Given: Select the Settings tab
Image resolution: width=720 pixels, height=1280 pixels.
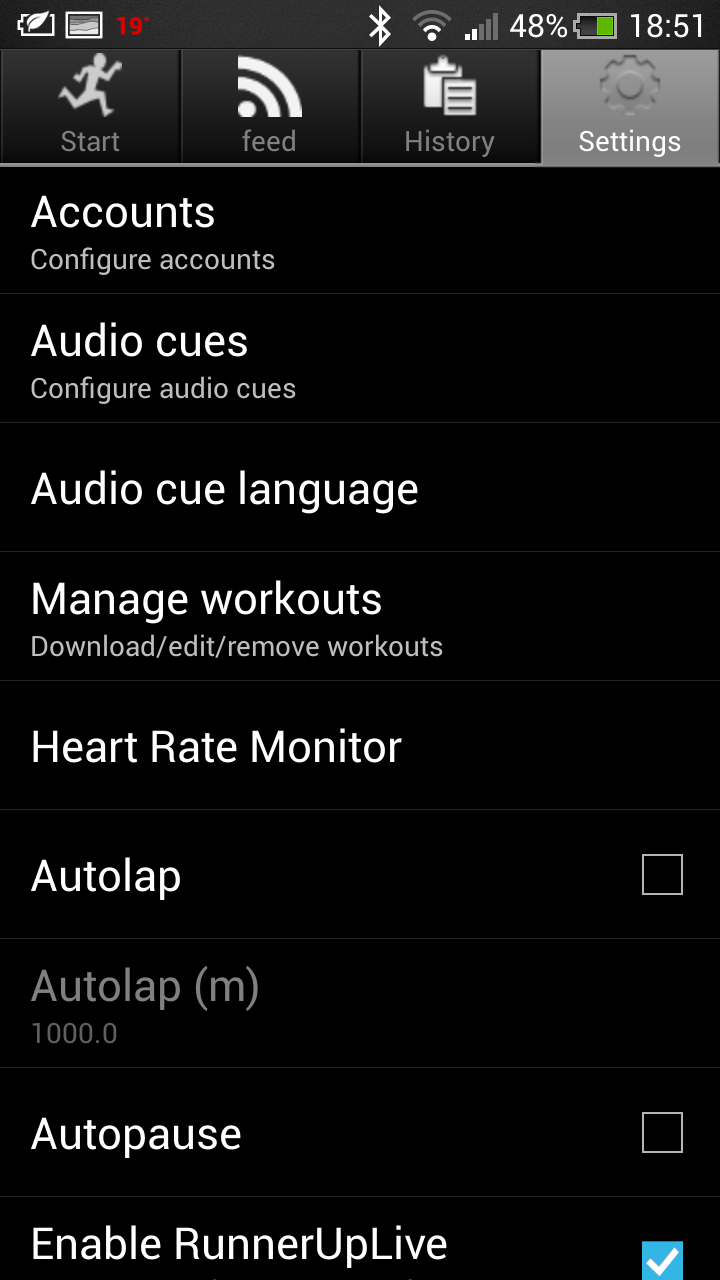Looking at the screenshot, I should [630, 107].
